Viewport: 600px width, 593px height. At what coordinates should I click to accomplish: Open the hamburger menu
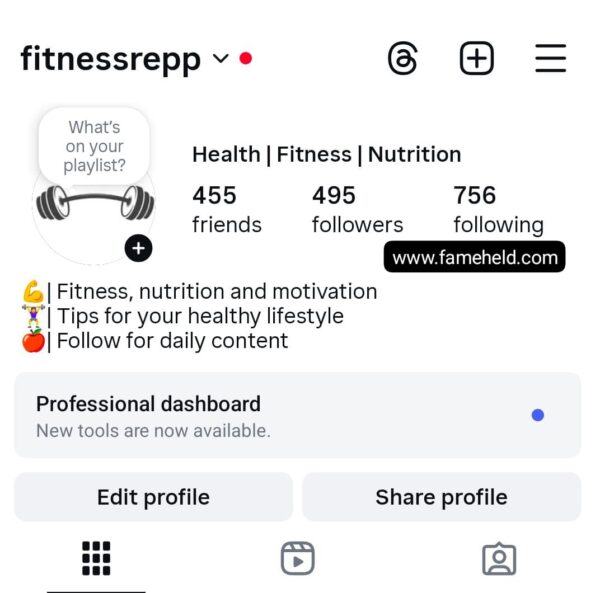[550, 59]
